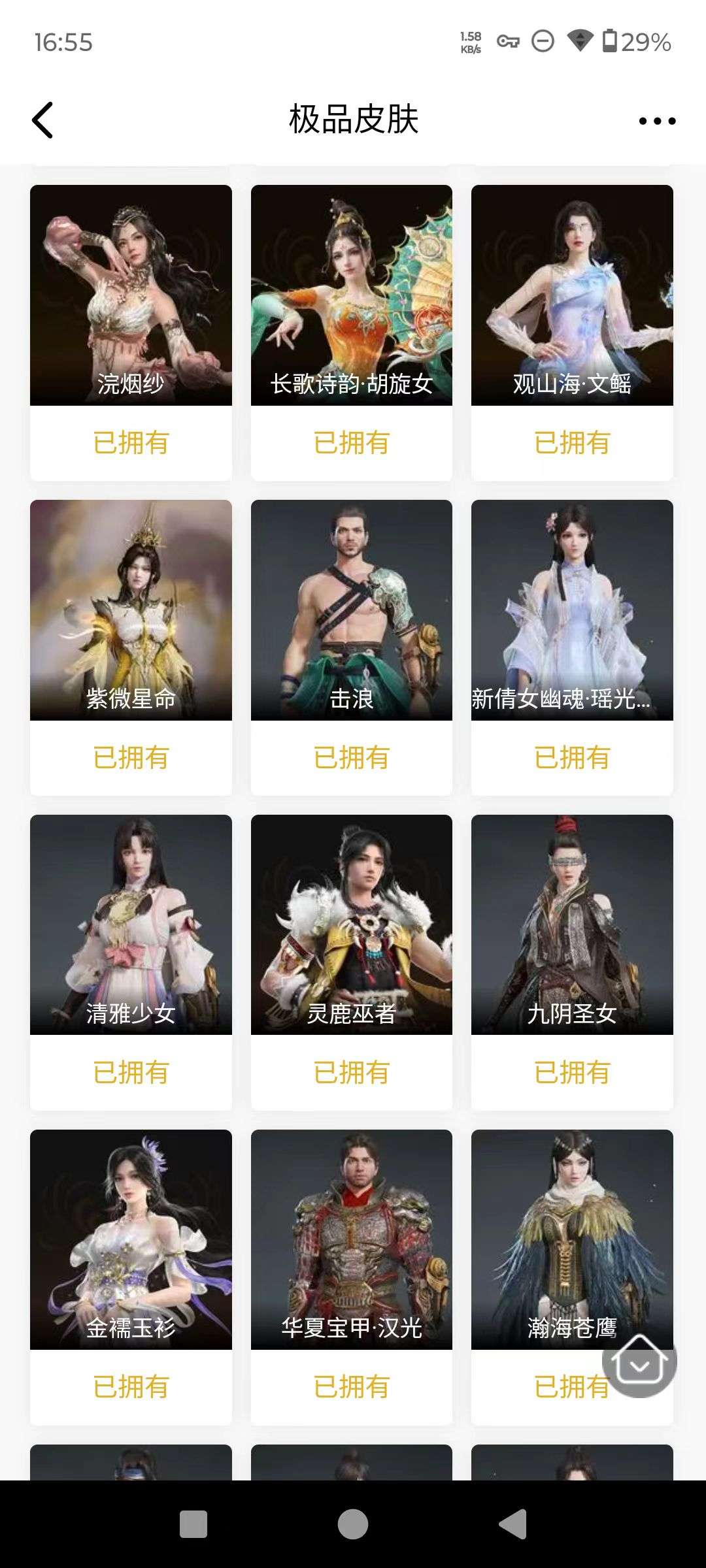Tap 已拥有 under 浣烟纱
Image resolution: width=706 pixels, height=1568 pixels.
(130, 443)
